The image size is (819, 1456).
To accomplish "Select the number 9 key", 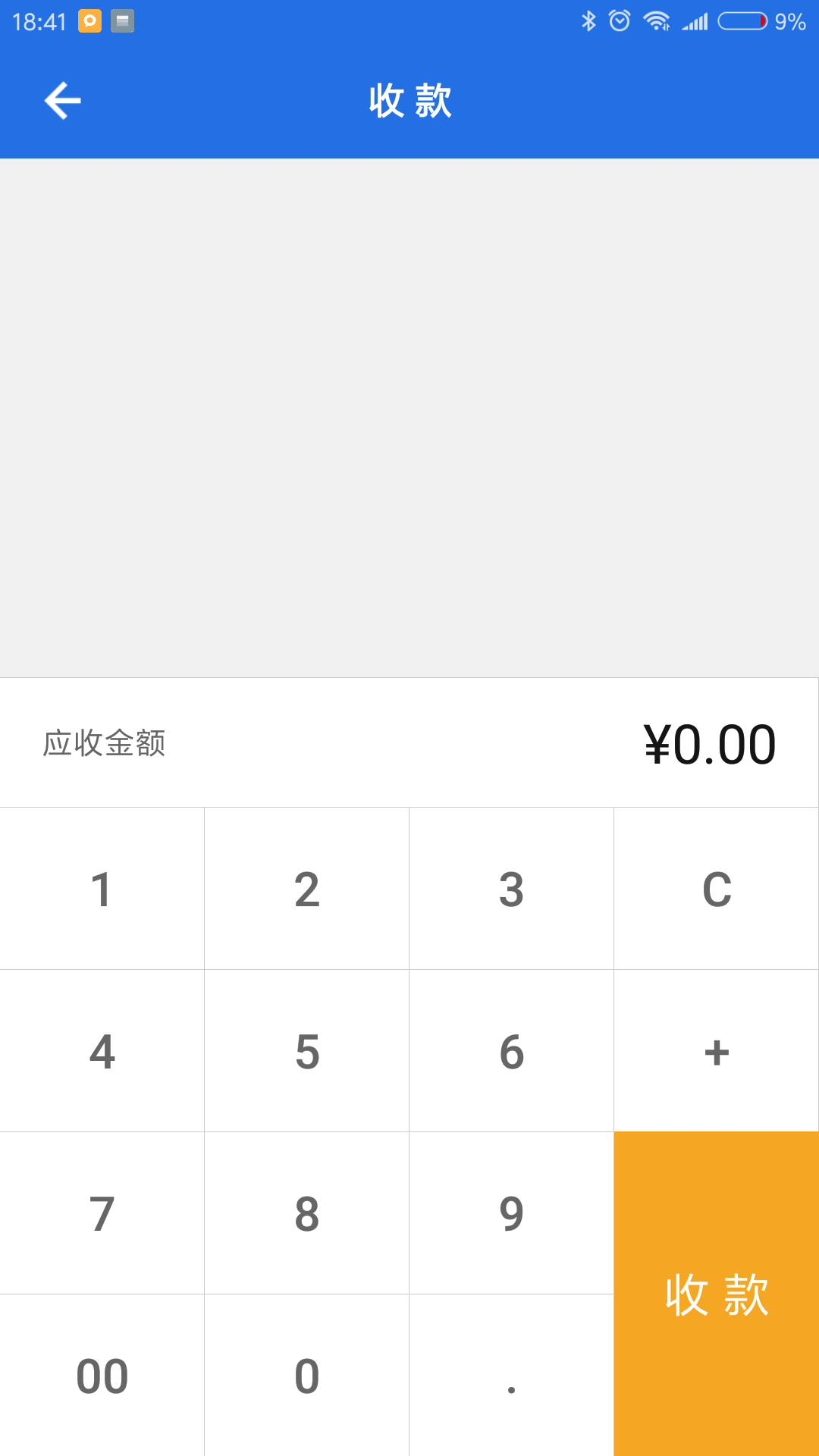I will click(x=511, y=1213).
